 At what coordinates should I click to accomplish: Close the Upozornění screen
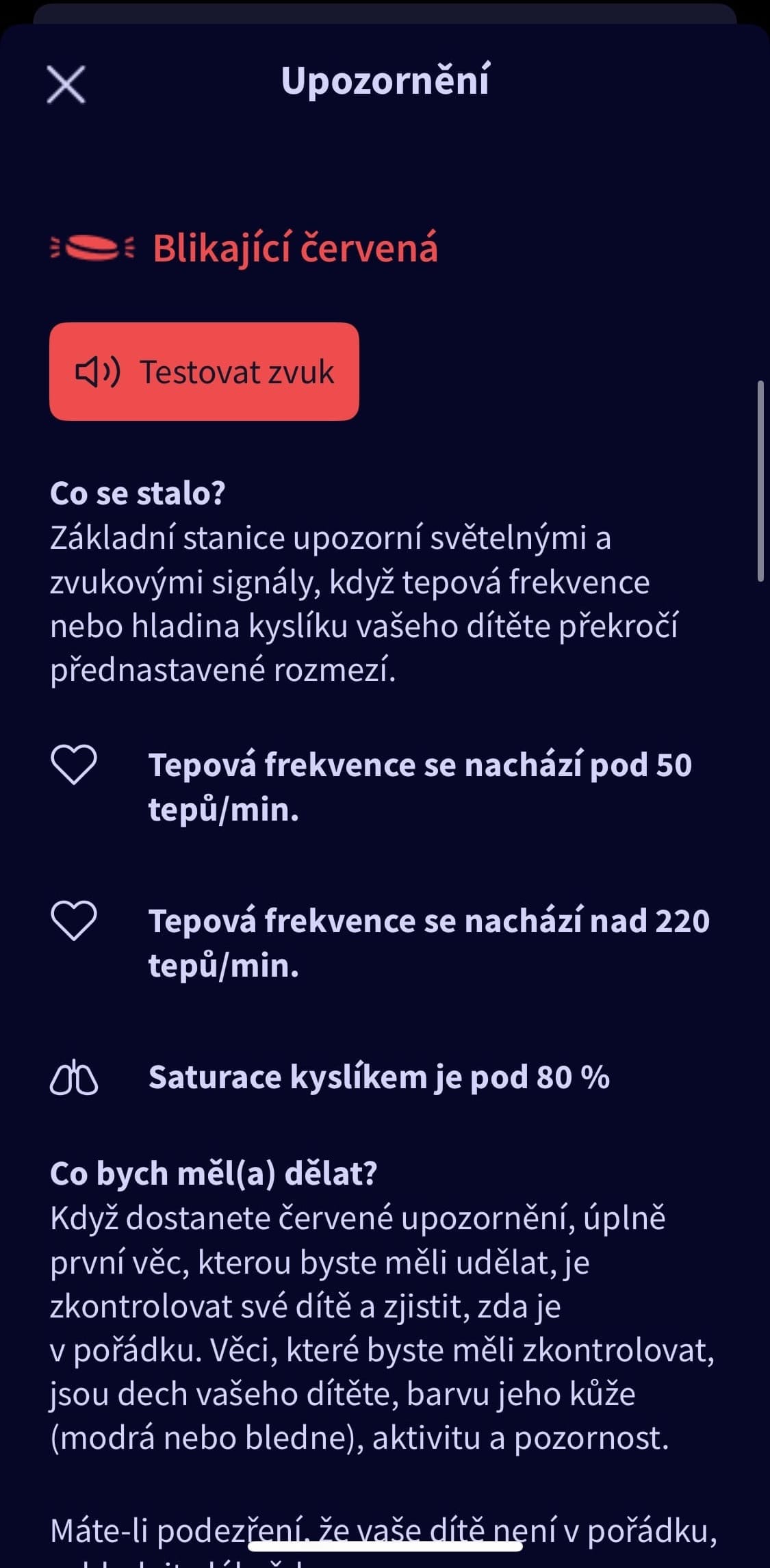point(66,85)
